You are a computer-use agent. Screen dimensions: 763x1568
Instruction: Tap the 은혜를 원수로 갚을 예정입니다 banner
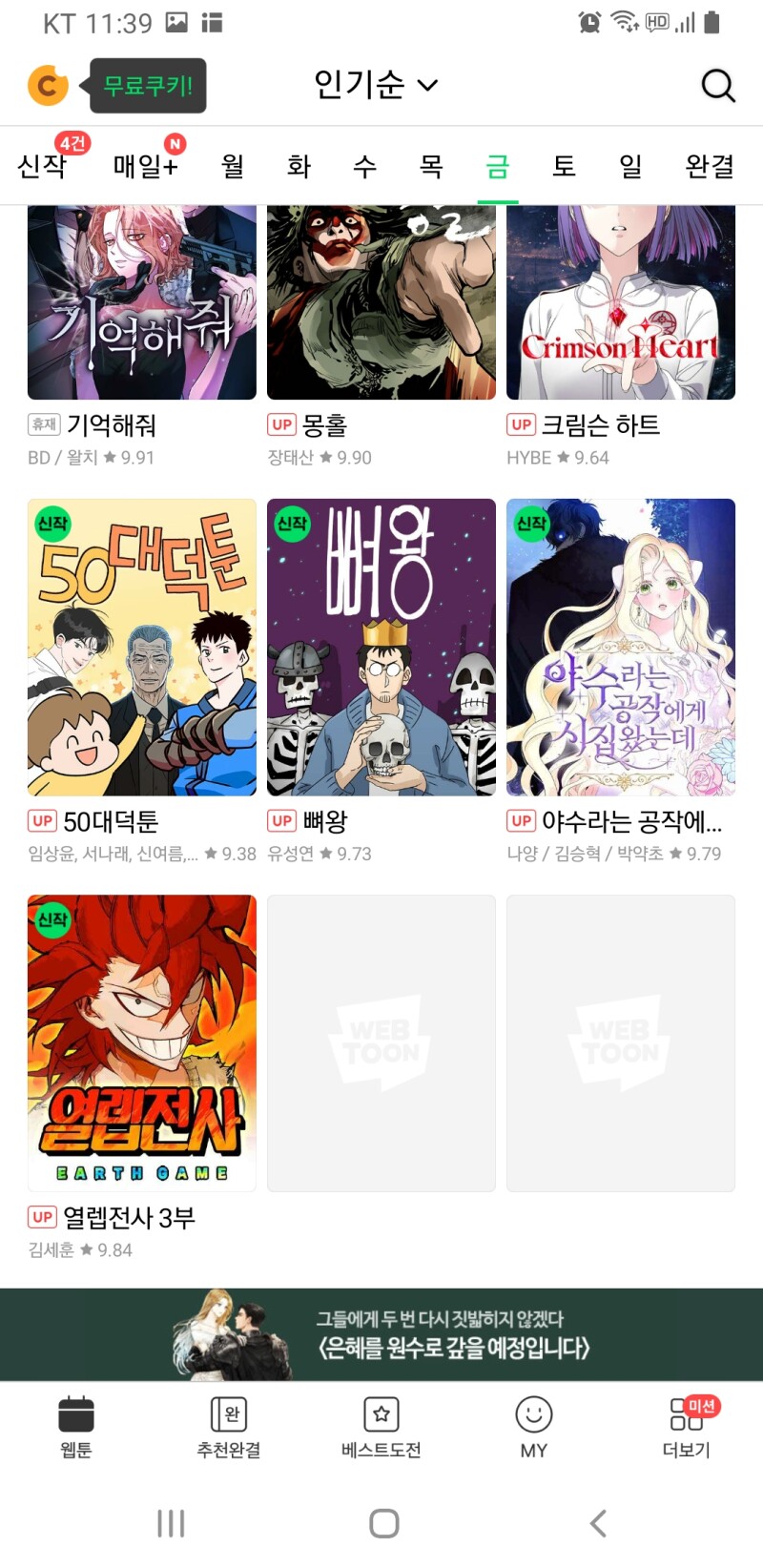coord(381,1334)
